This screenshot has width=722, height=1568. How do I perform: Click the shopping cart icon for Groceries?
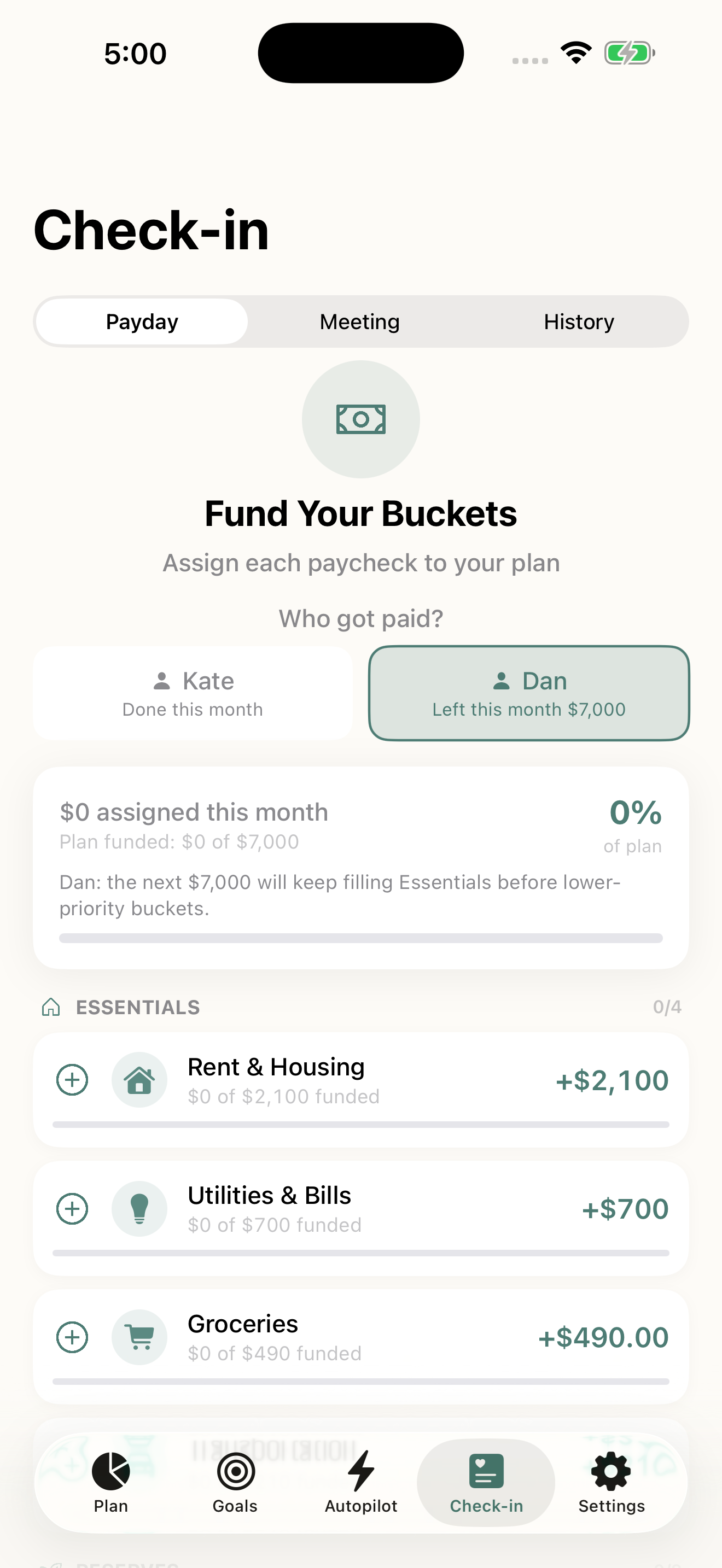[x=139, y=1337]
